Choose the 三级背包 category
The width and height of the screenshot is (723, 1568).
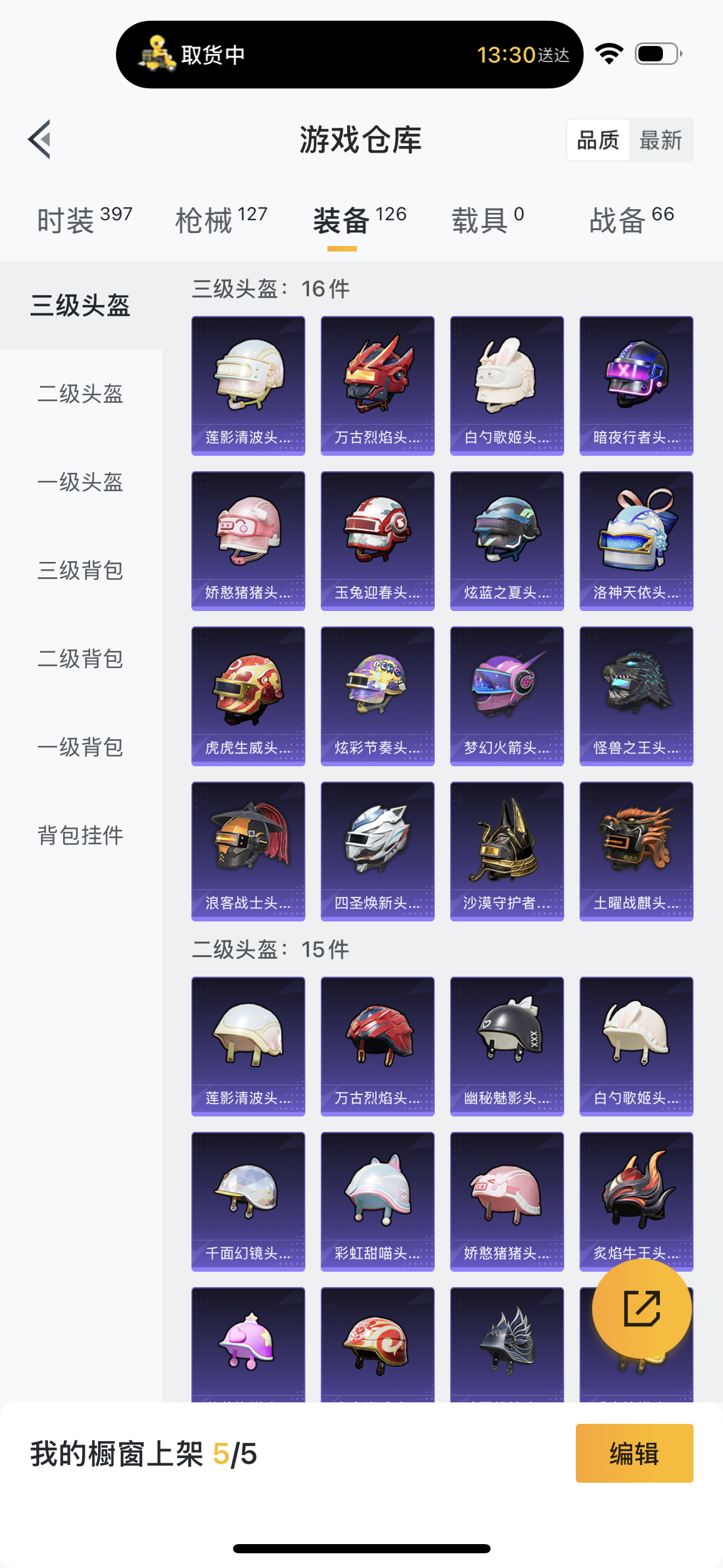[x=80, y=571]
